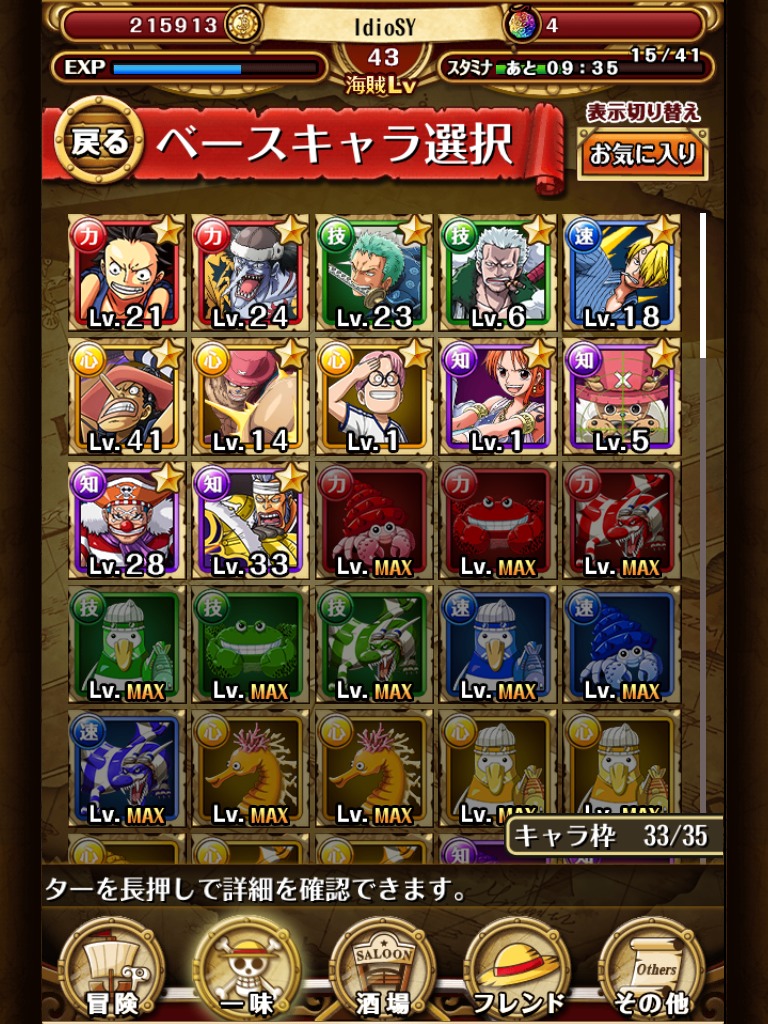Select Buggy character at Lv. 28
Viewport: 768px width, 1024px height.
(127, 521)
